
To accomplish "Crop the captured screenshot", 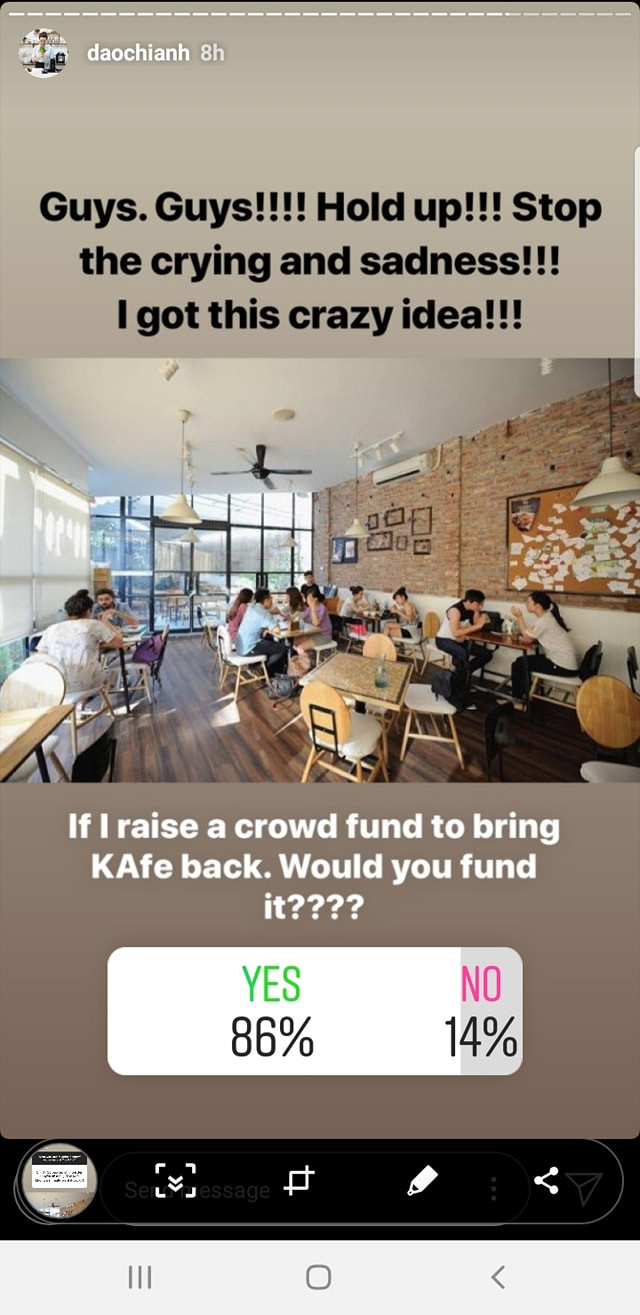I will pyautogui.click(x=299, y=1181).
